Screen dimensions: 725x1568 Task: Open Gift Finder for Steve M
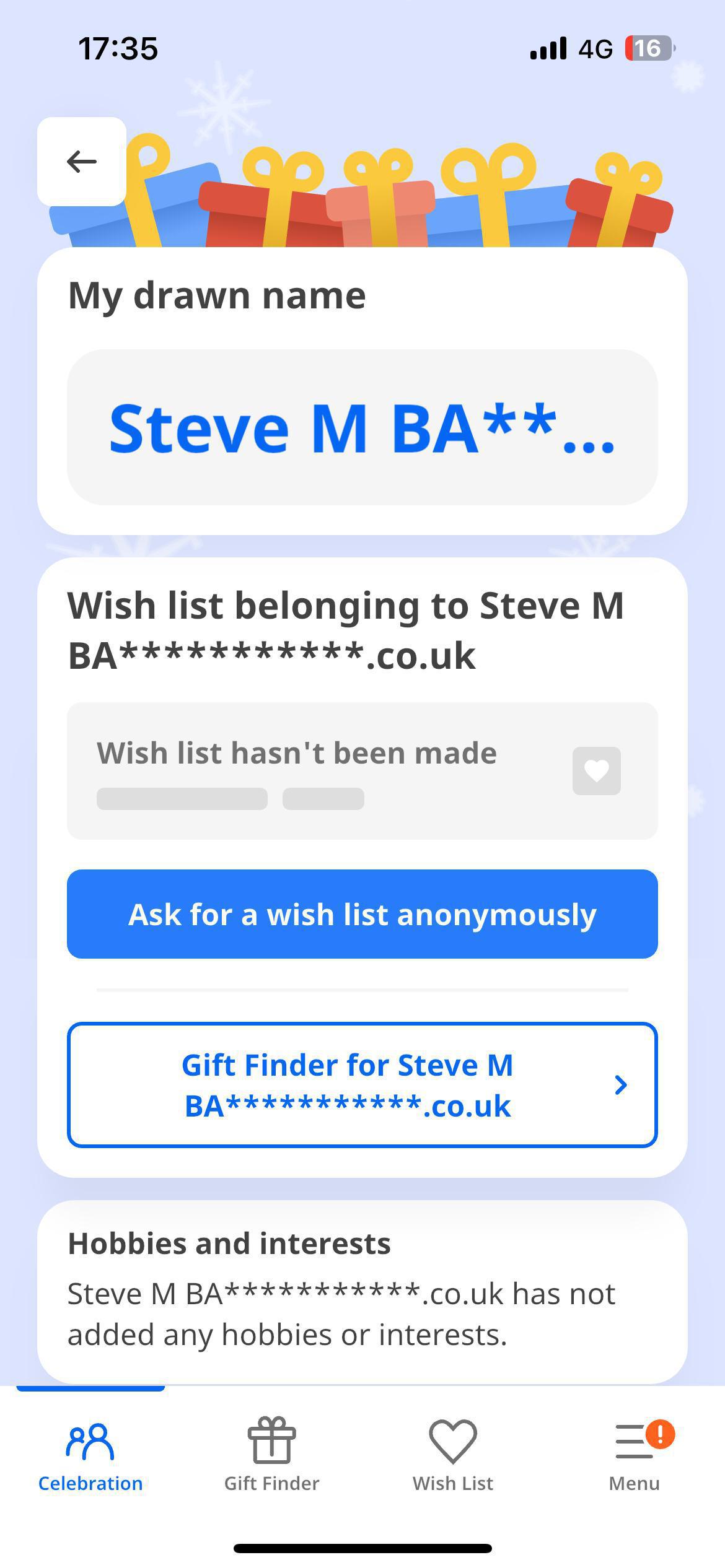[x=362, y=1085]
